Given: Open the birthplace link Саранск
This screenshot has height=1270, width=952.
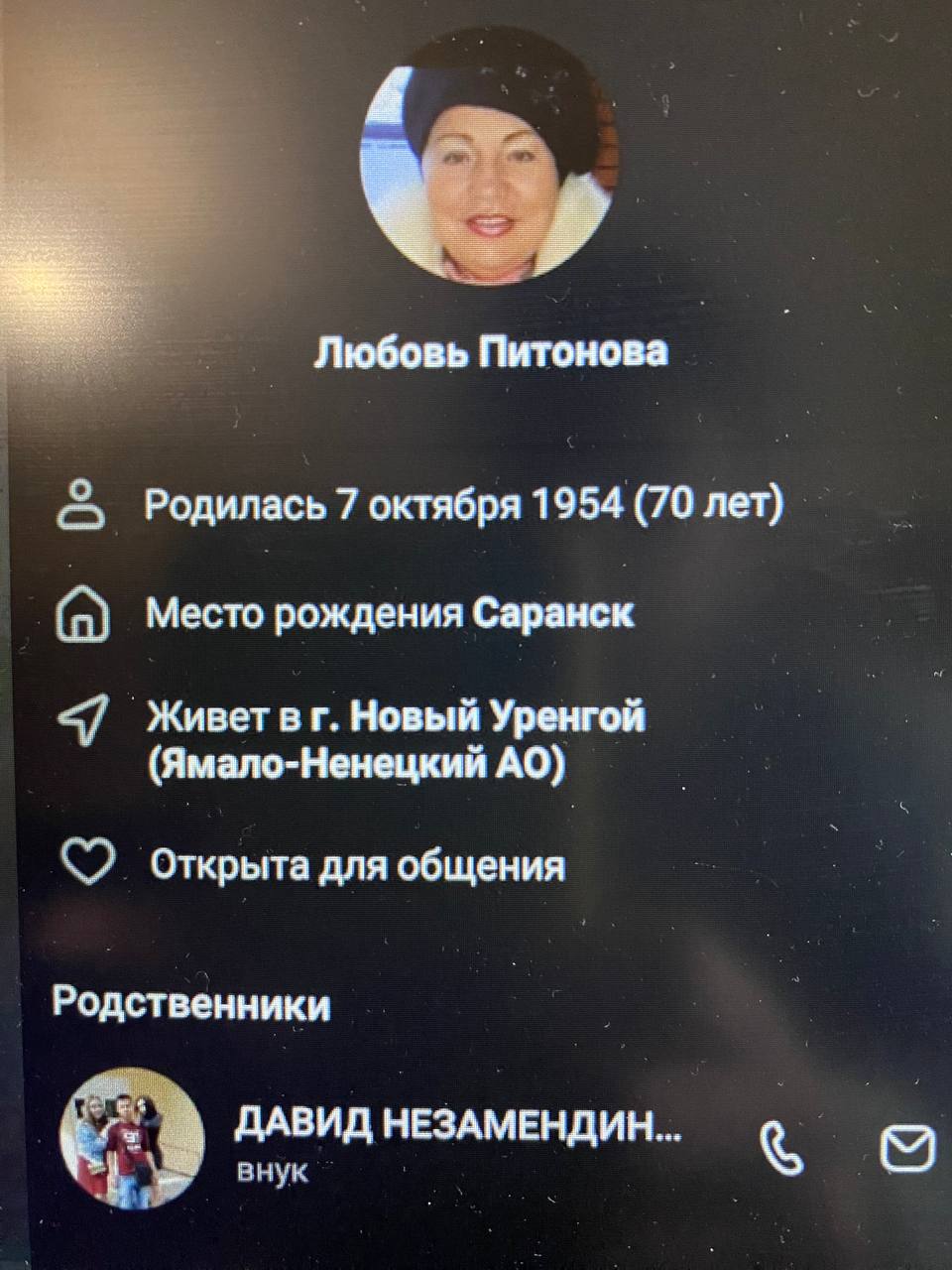Looking at the screenshot, I should click(552, 613).
